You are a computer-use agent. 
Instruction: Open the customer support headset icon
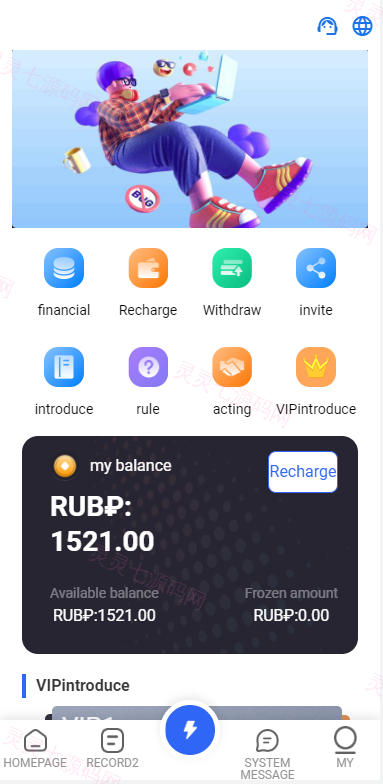pos(328,26)
